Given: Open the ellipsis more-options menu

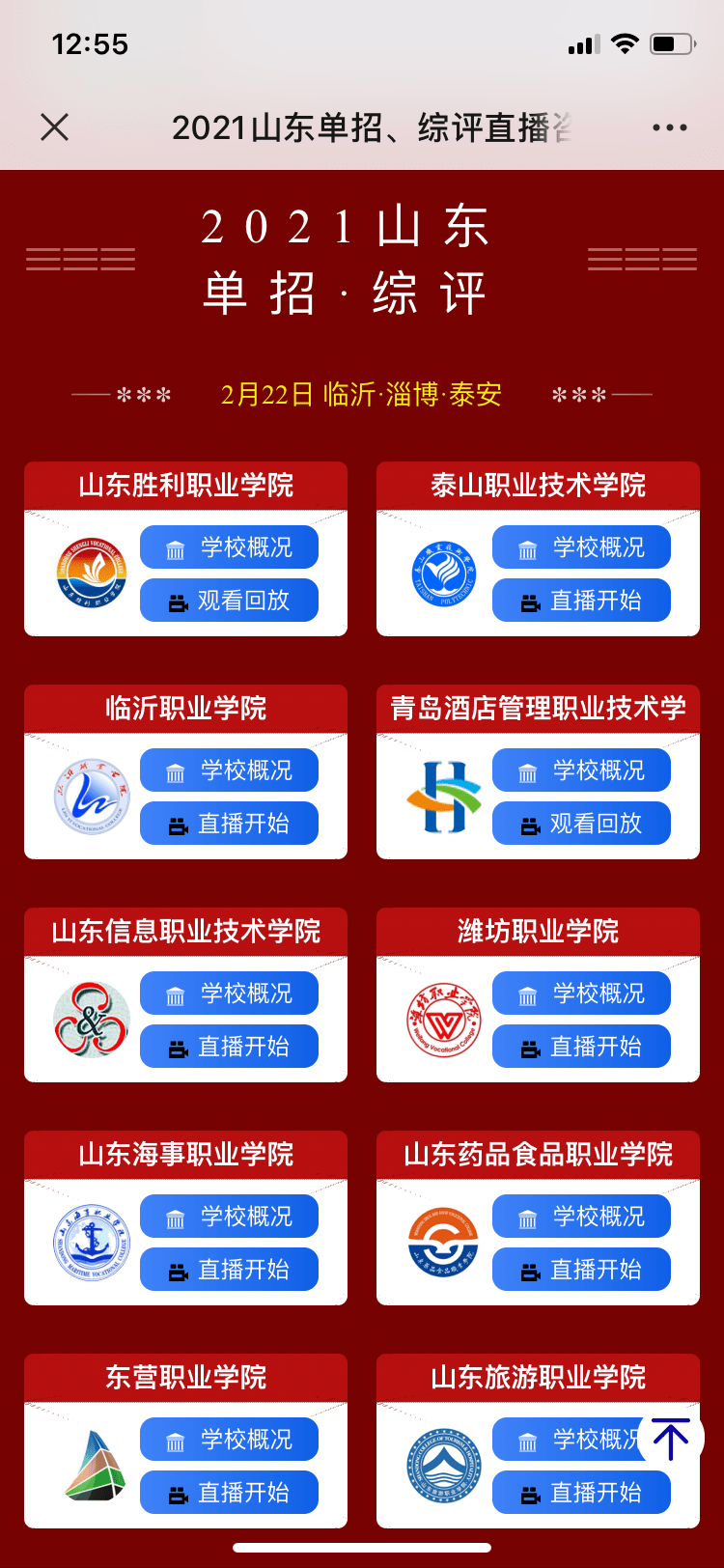Looking at the screenshot, I should click(x=670, y=126).
